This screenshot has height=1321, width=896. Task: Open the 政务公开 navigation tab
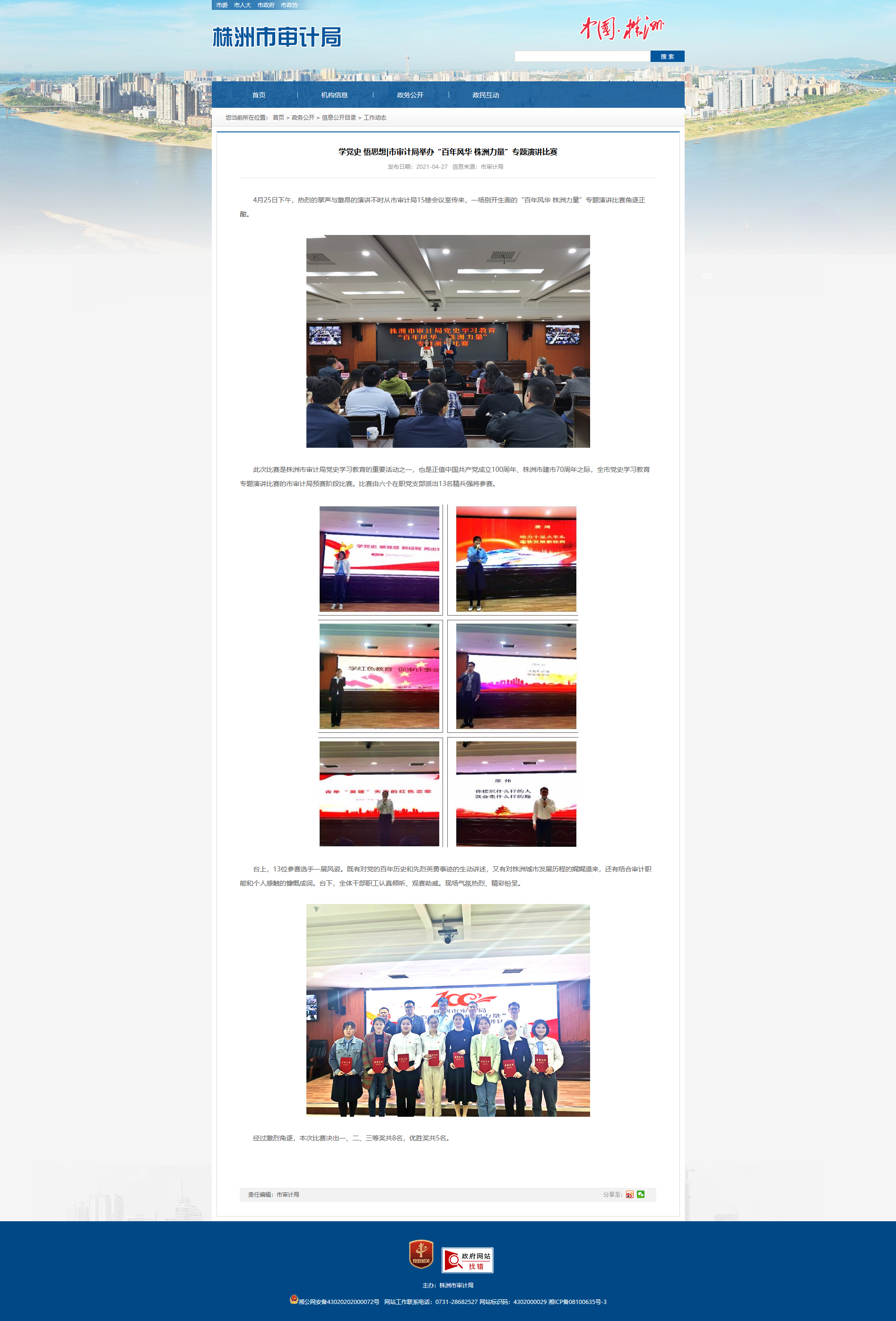[410, 95]
